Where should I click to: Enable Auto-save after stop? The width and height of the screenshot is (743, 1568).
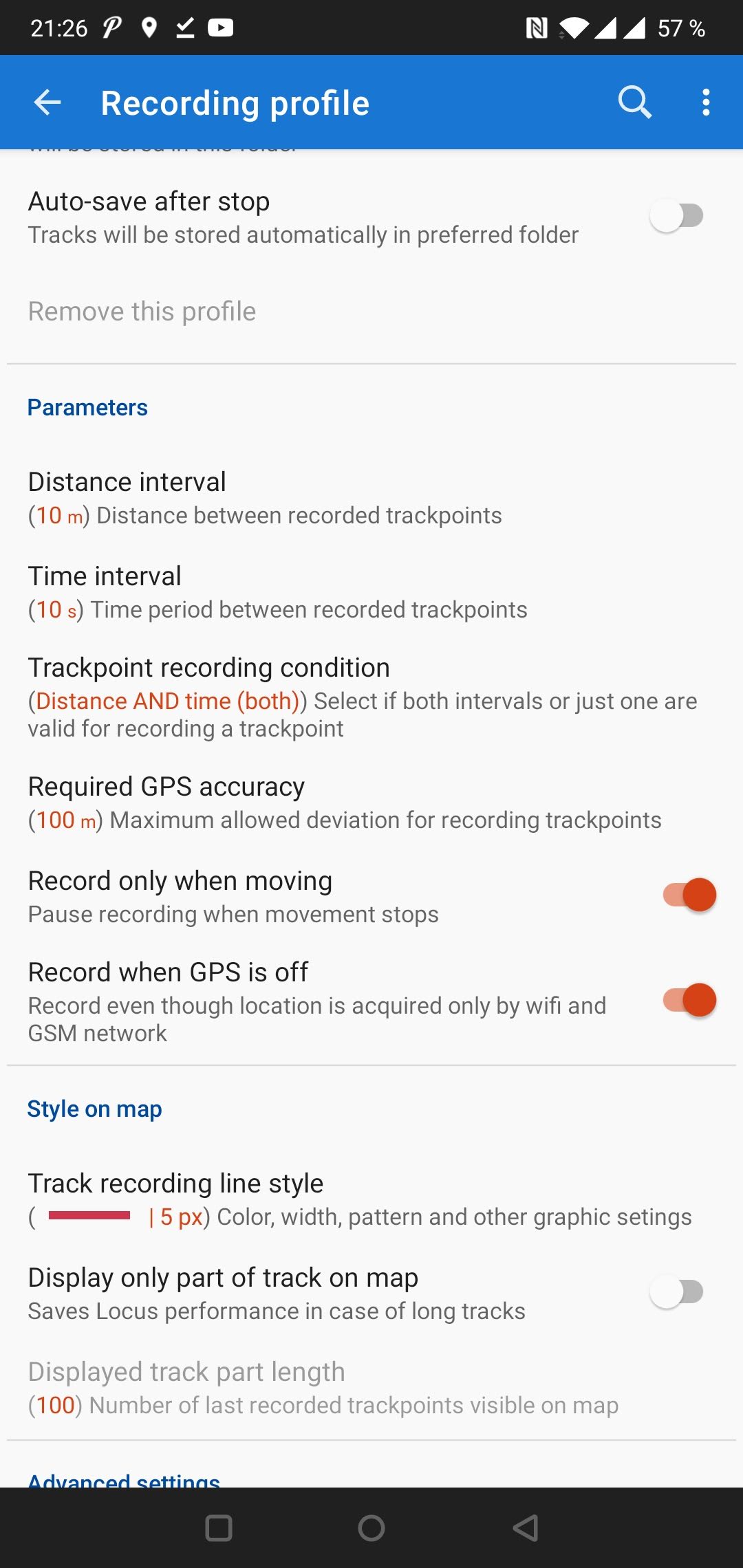click(676, 216)
